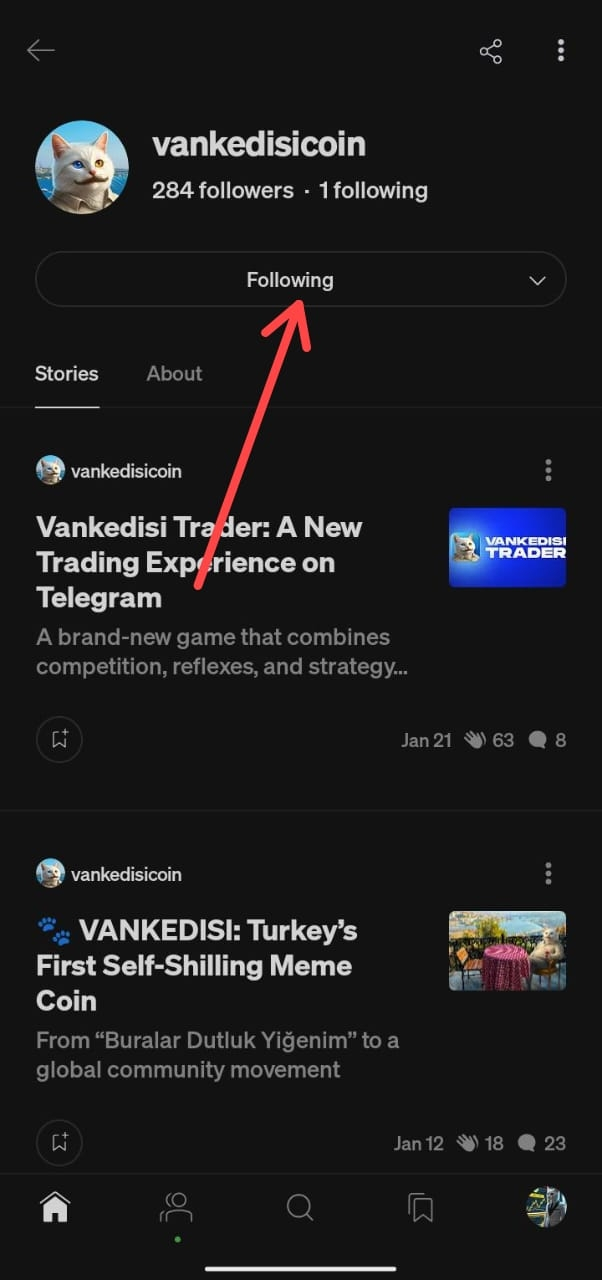Select the Stories tab

67,374
